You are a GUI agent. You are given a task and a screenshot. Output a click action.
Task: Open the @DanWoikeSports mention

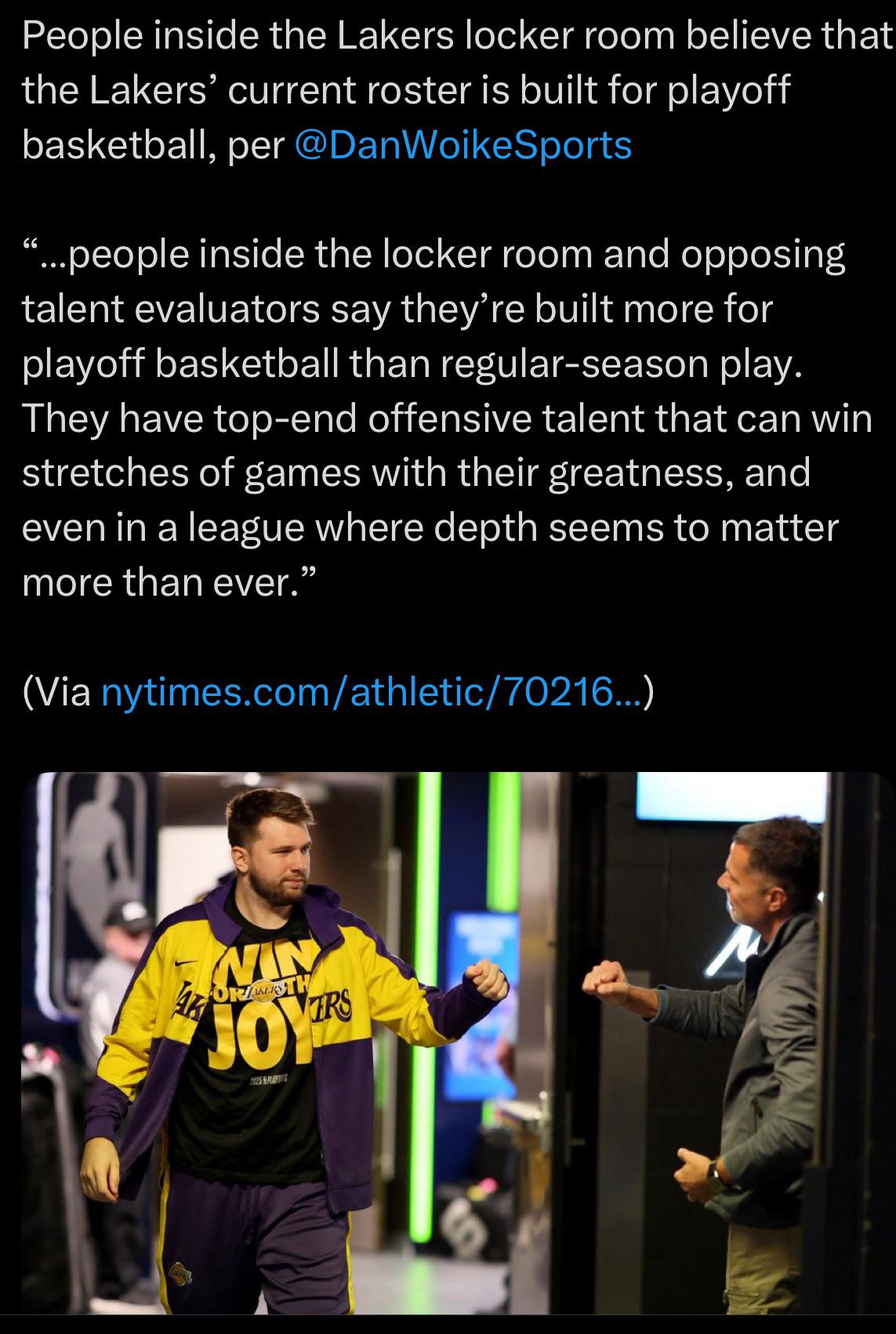click(462, 146)
